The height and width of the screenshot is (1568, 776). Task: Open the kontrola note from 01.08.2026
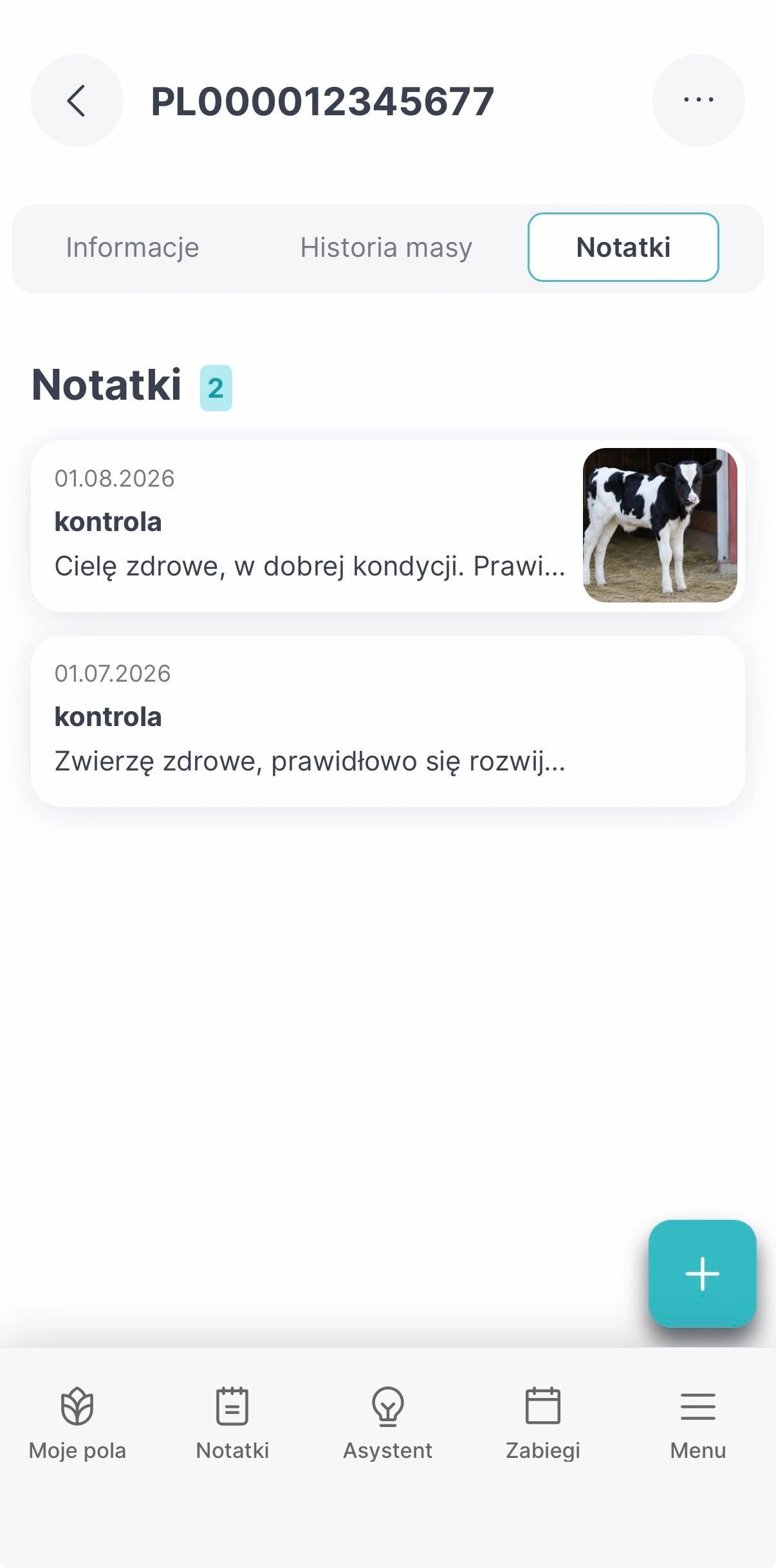pyautogui.click(x=388, y=526)
